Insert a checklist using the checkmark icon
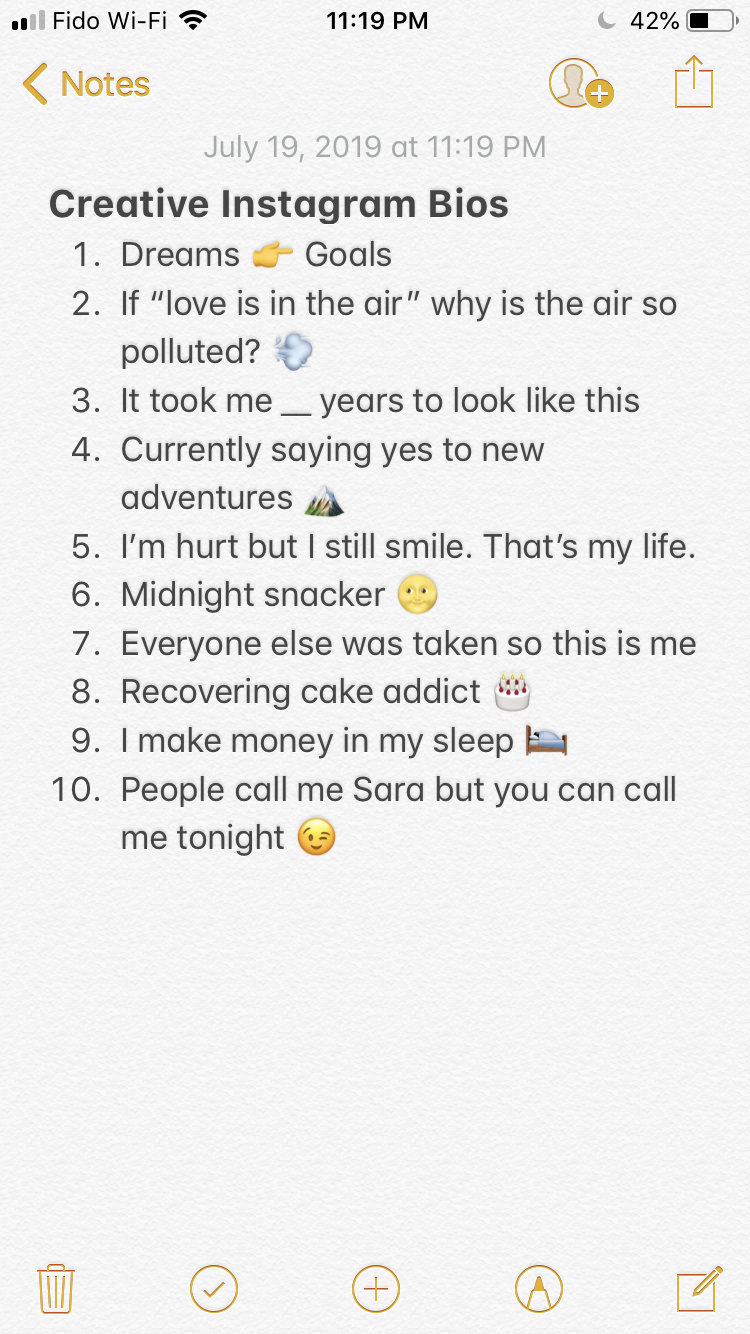This screenshot has width=750, height=1334. point(214,1288)
